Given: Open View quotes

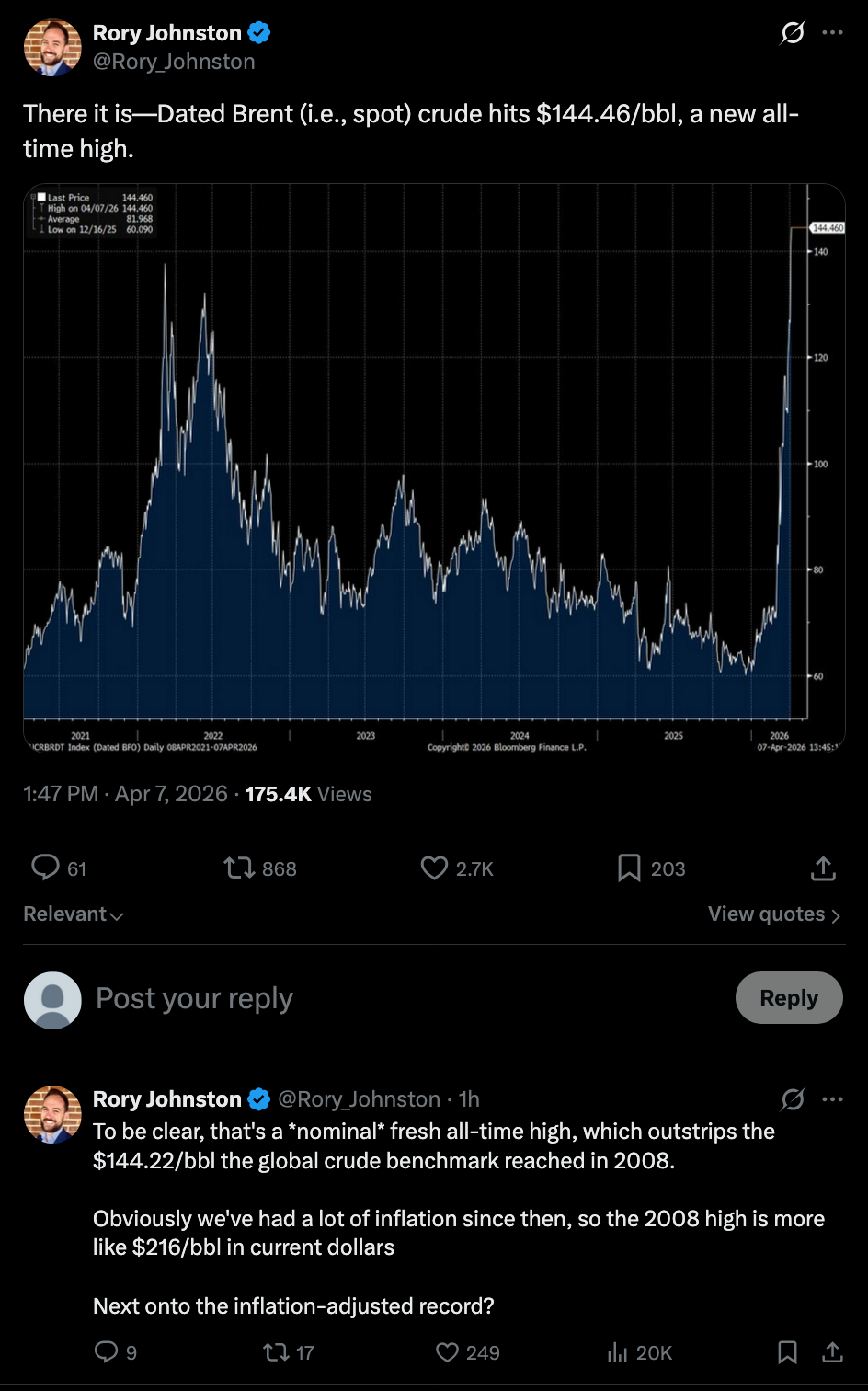Looking at the screenshot, I should tap(773, 914).
